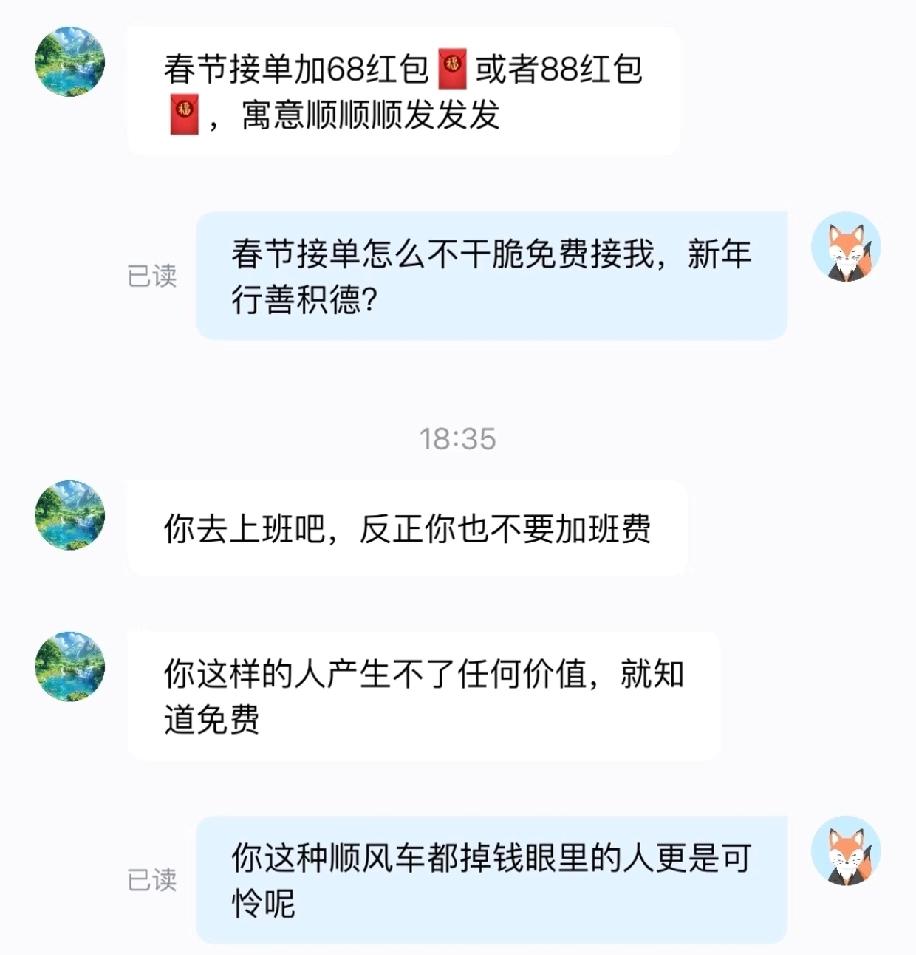The image size is (916, 955).
Task: Select the 18:35 timestamp
Action: (x=458, y=437)
